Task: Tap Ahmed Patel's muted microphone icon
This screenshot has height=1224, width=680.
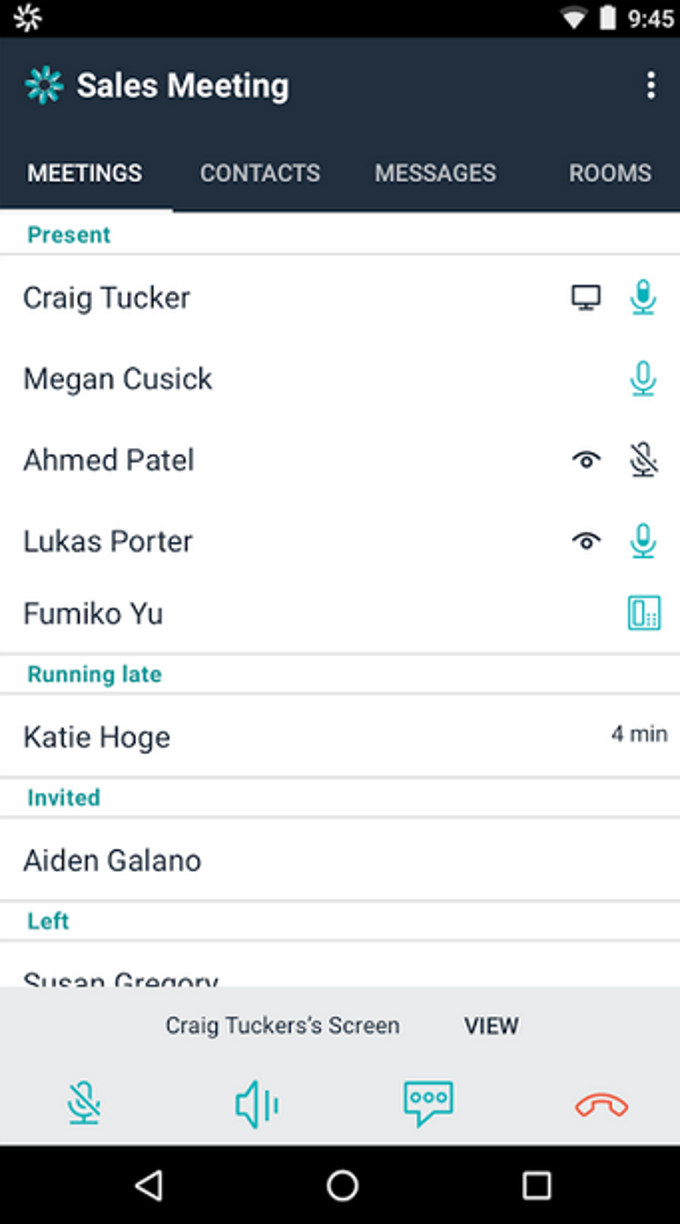Action: pyautogui.click(x=644, y=460)
